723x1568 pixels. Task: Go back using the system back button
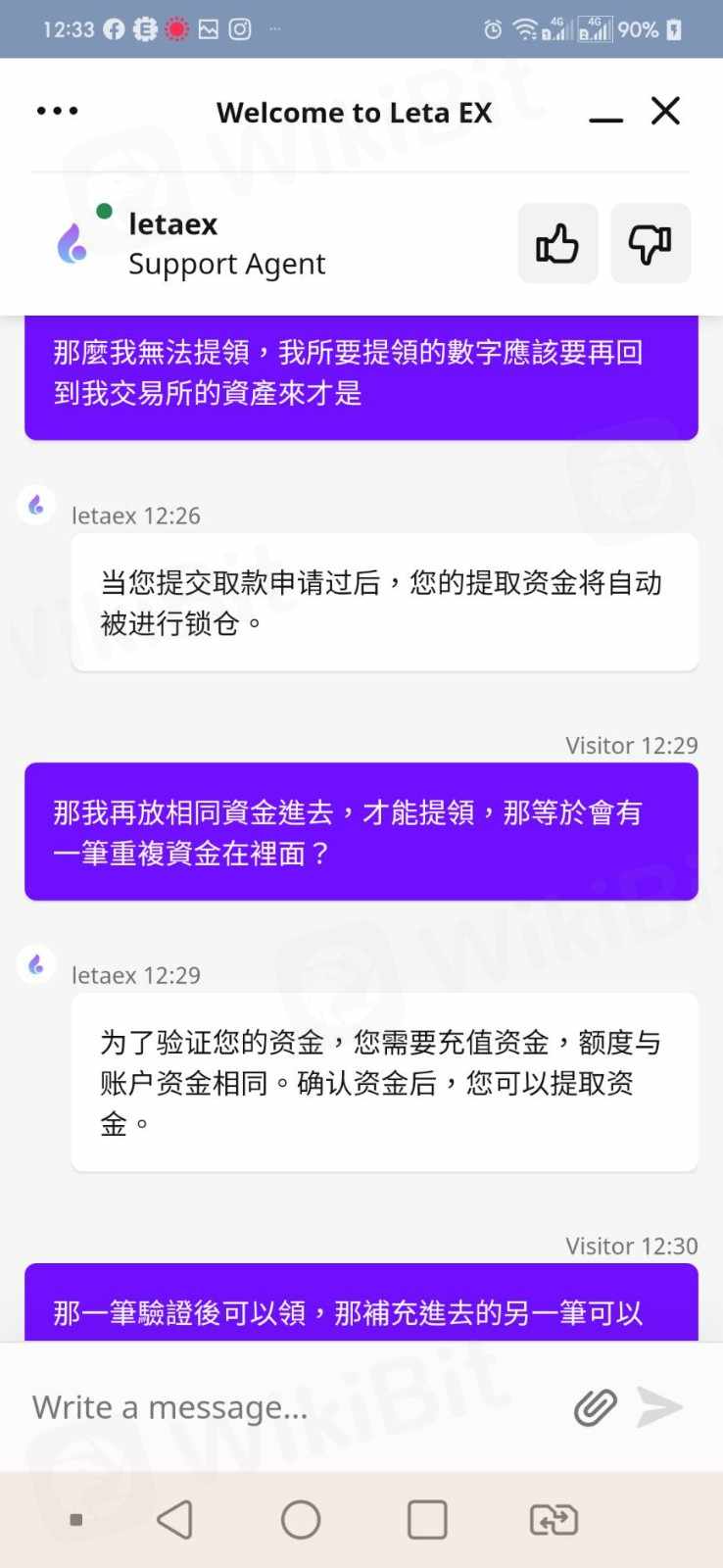point(174,1520)
